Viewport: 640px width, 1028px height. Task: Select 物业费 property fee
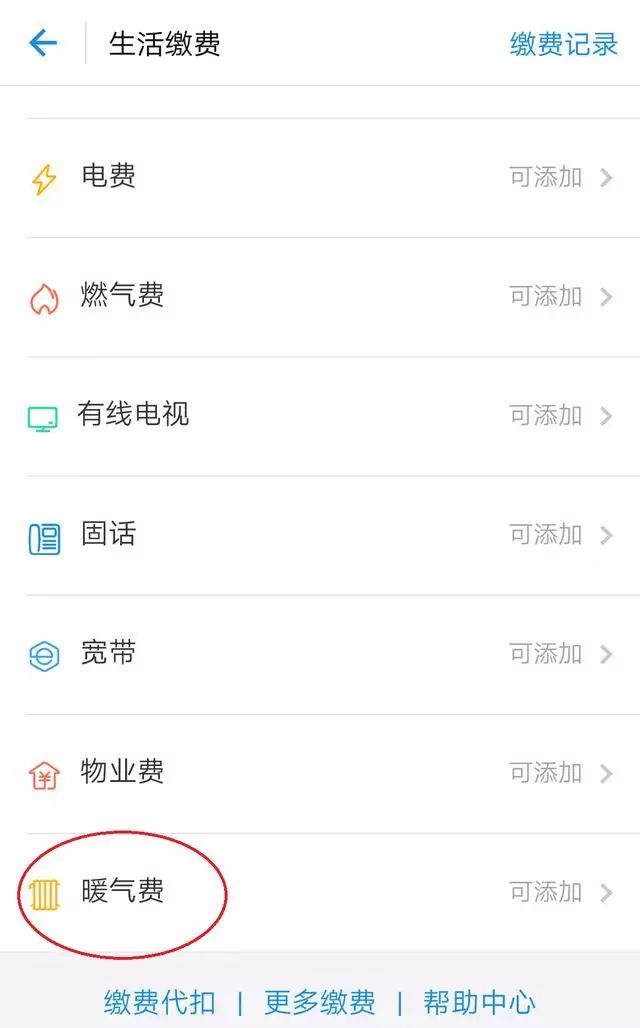320,773
